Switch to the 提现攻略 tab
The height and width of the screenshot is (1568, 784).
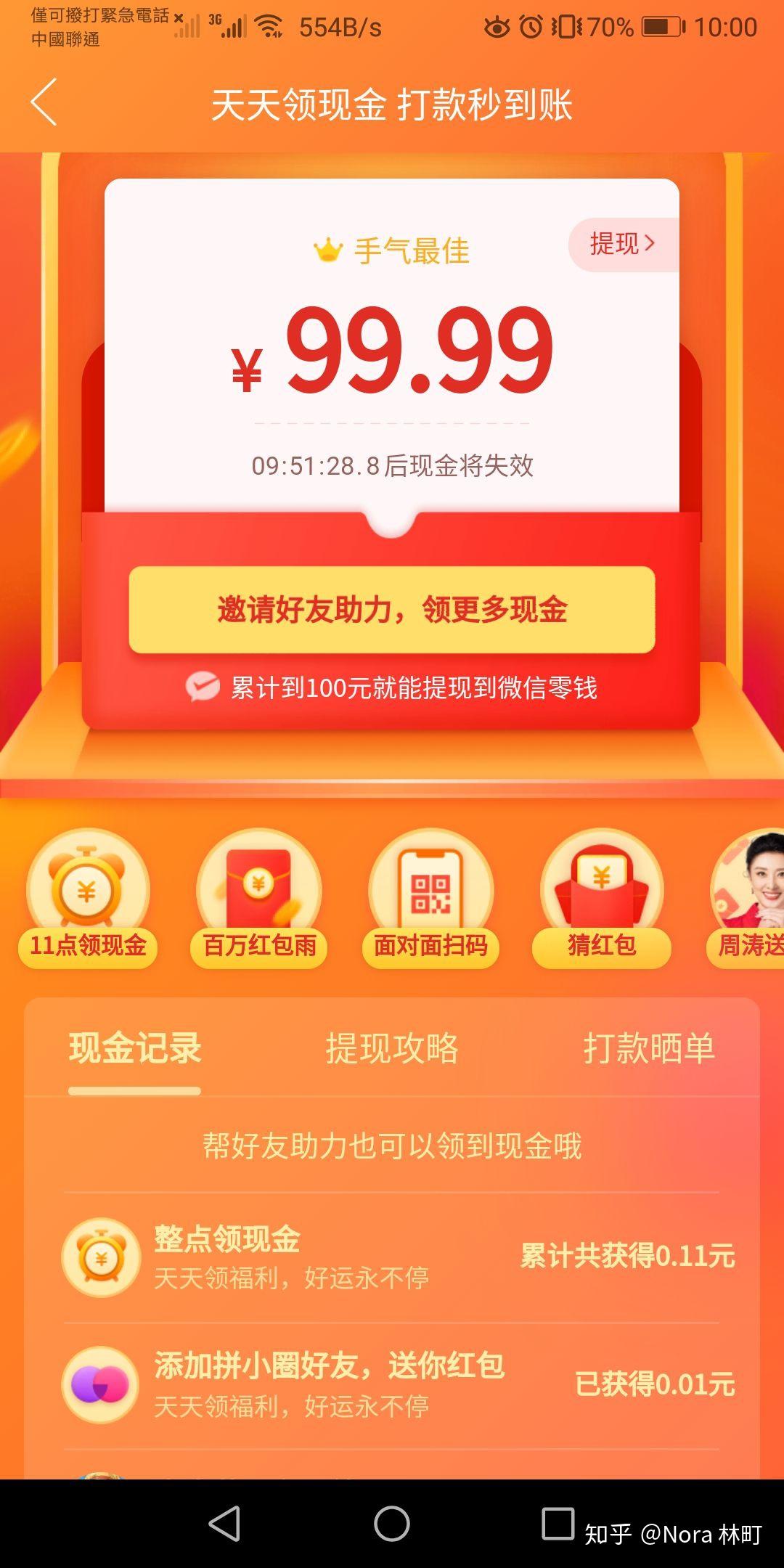tap(392, 1049)
